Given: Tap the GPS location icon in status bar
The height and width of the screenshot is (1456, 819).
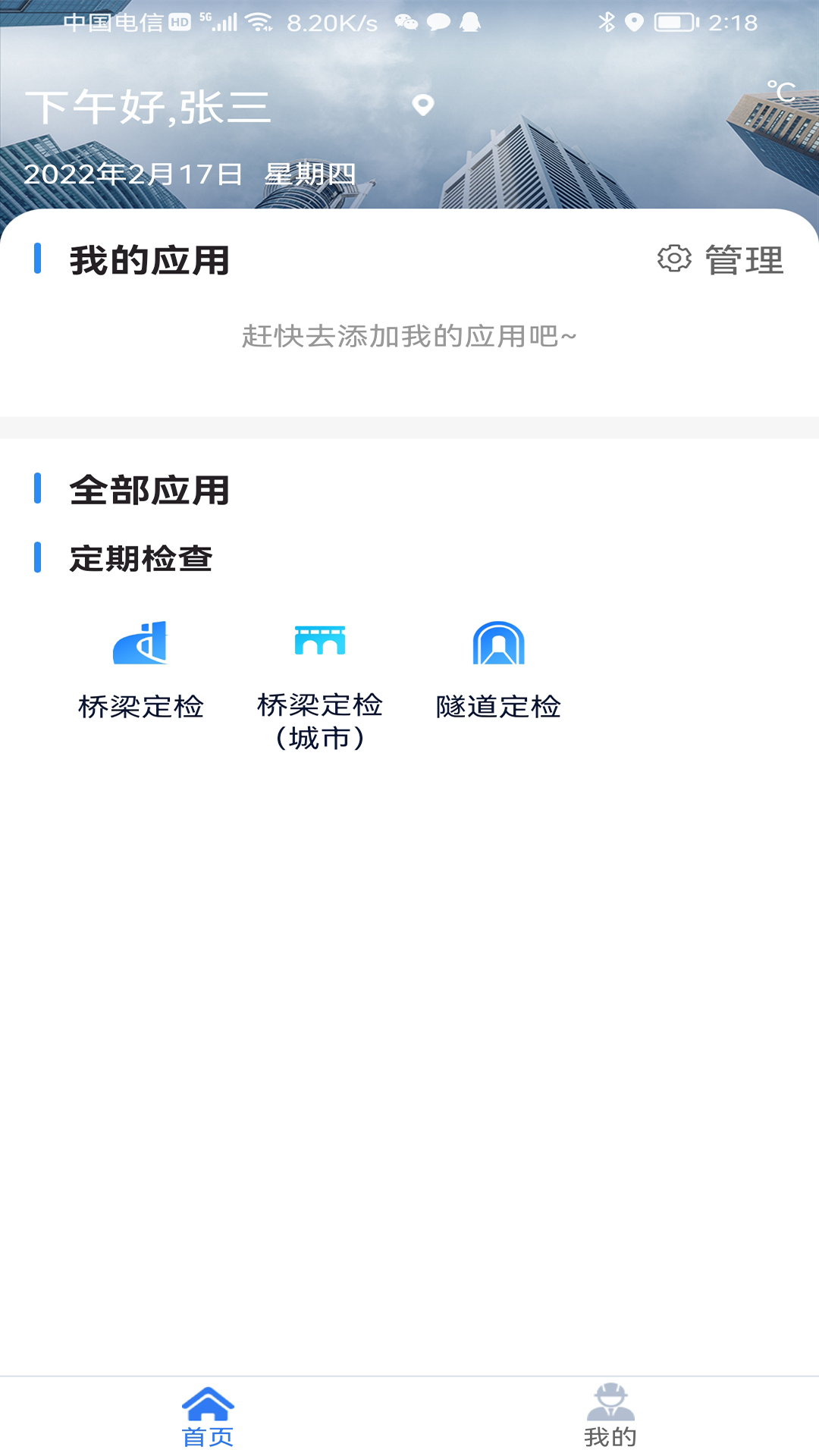Looking at the screenshot, I should pos(635,22).
